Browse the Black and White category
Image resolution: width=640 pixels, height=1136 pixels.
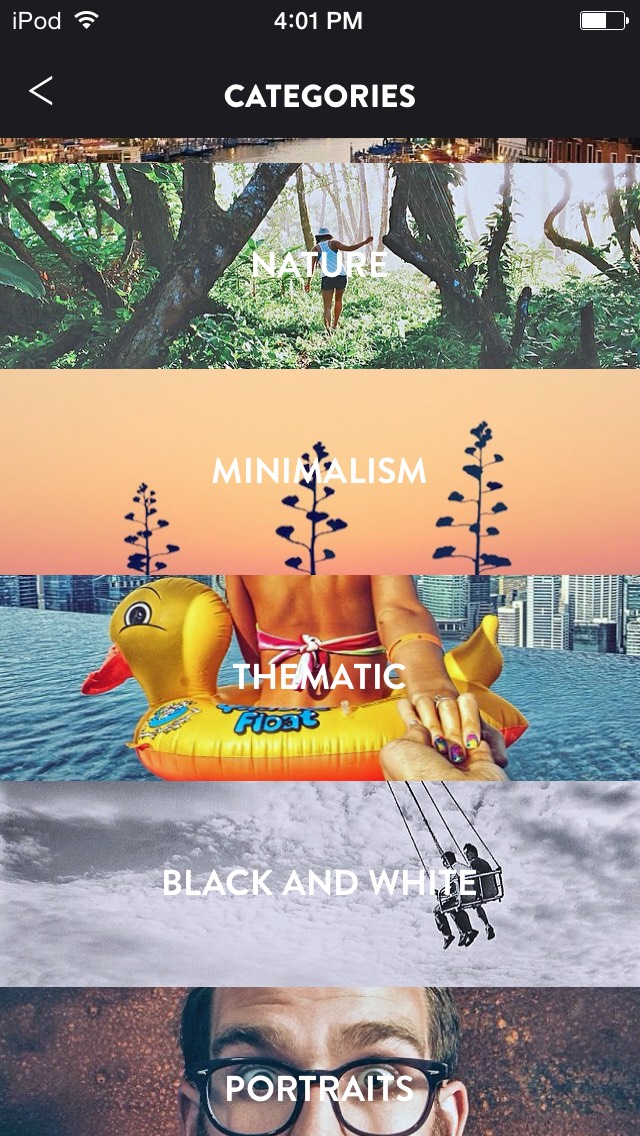[x=320, y=883]
